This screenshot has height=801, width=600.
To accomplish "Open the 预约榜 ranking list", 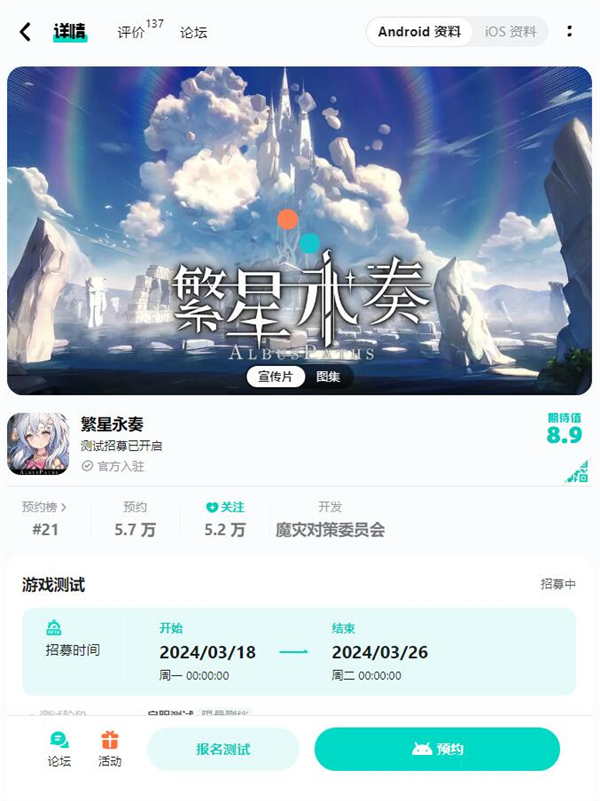I will (45, 508).
